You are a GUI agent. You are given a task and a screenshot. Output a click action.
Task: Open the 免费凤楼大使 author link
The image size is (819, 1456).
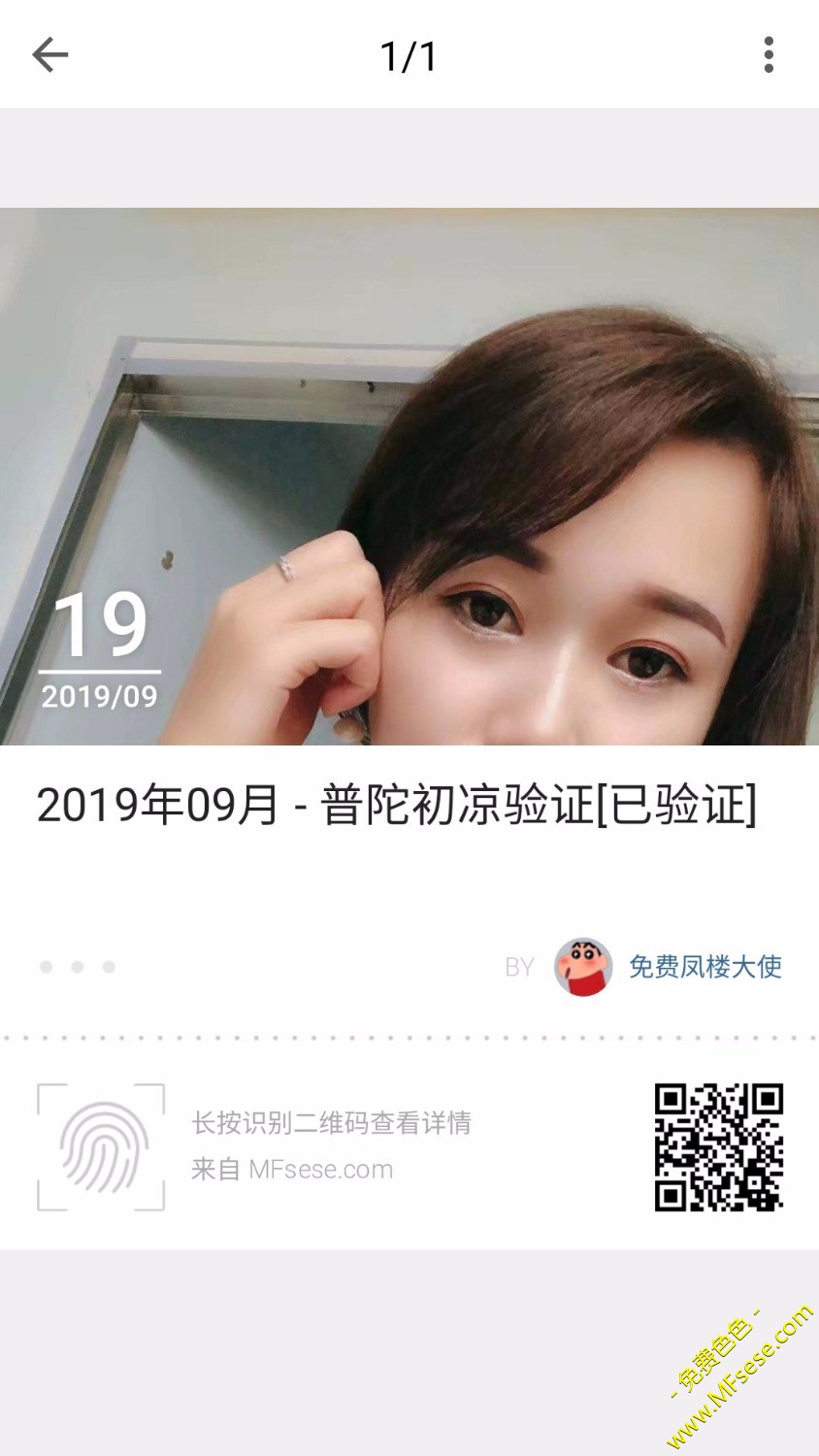[x=706, y=966]
